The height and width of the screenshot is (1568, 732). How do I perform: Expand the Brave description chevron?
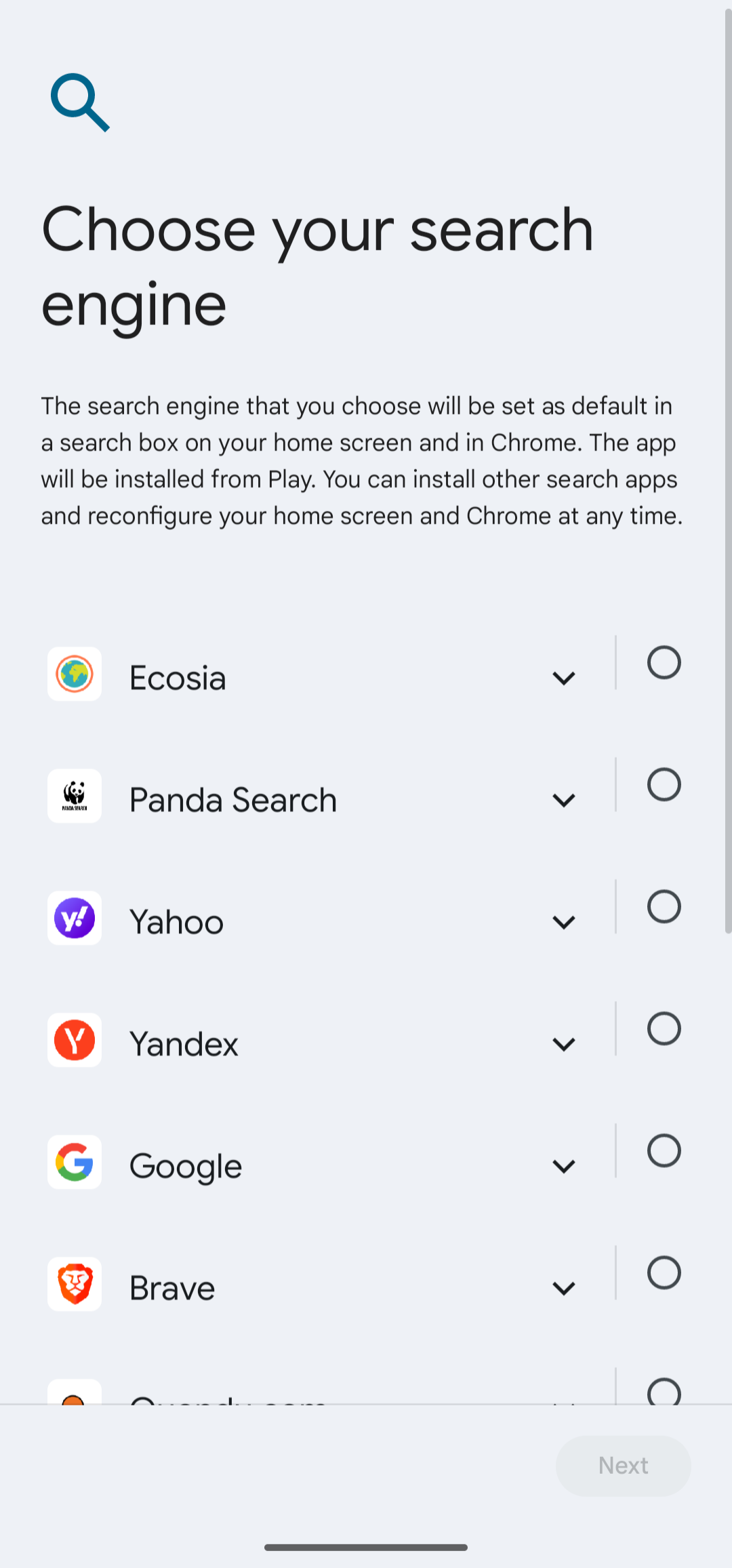[563, 1288]
